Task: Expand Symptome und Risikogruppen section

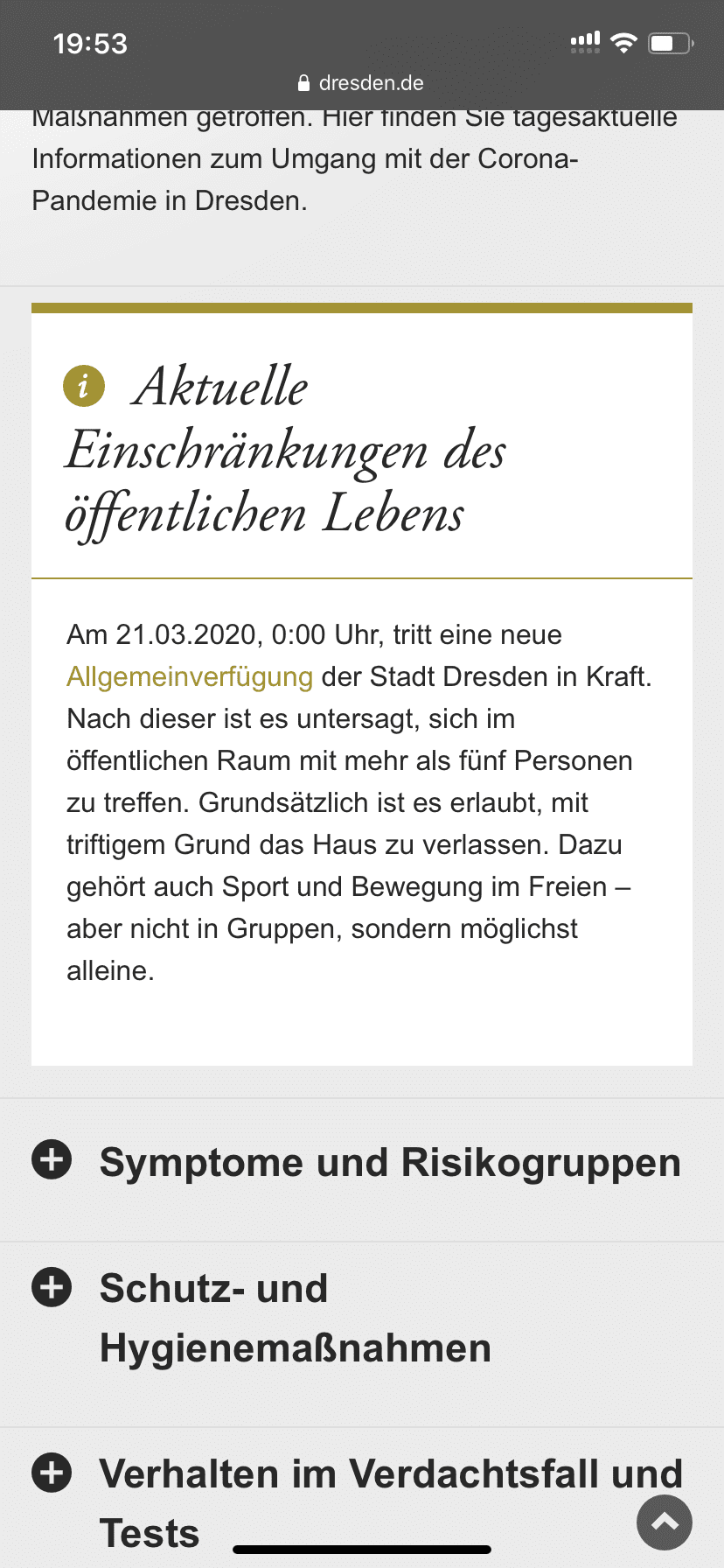Action: tap(362, 1162)
